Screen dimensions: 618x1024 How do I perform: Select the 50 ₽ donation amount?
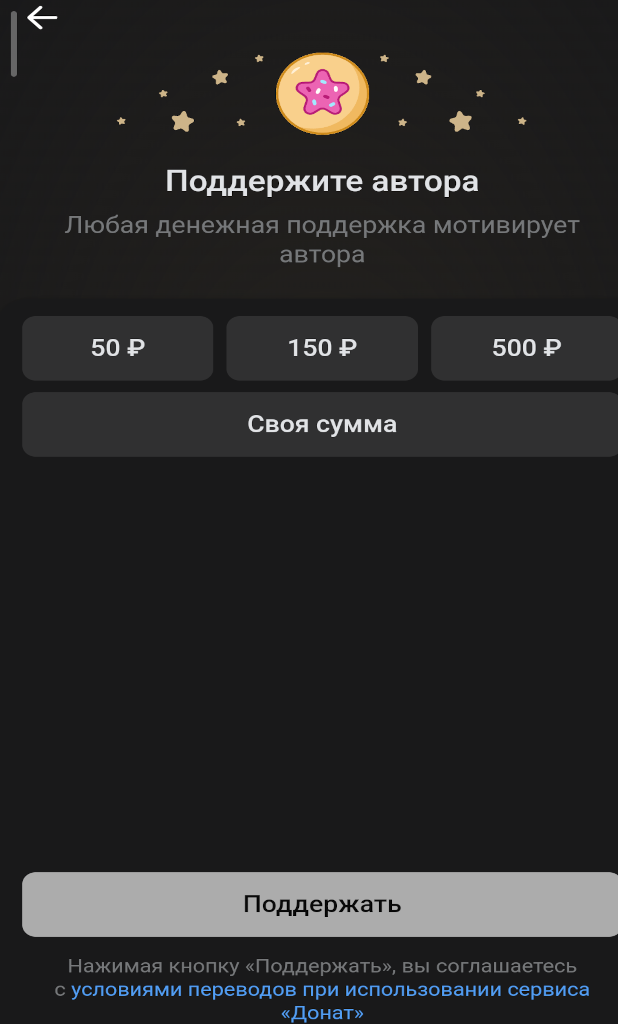118,348
